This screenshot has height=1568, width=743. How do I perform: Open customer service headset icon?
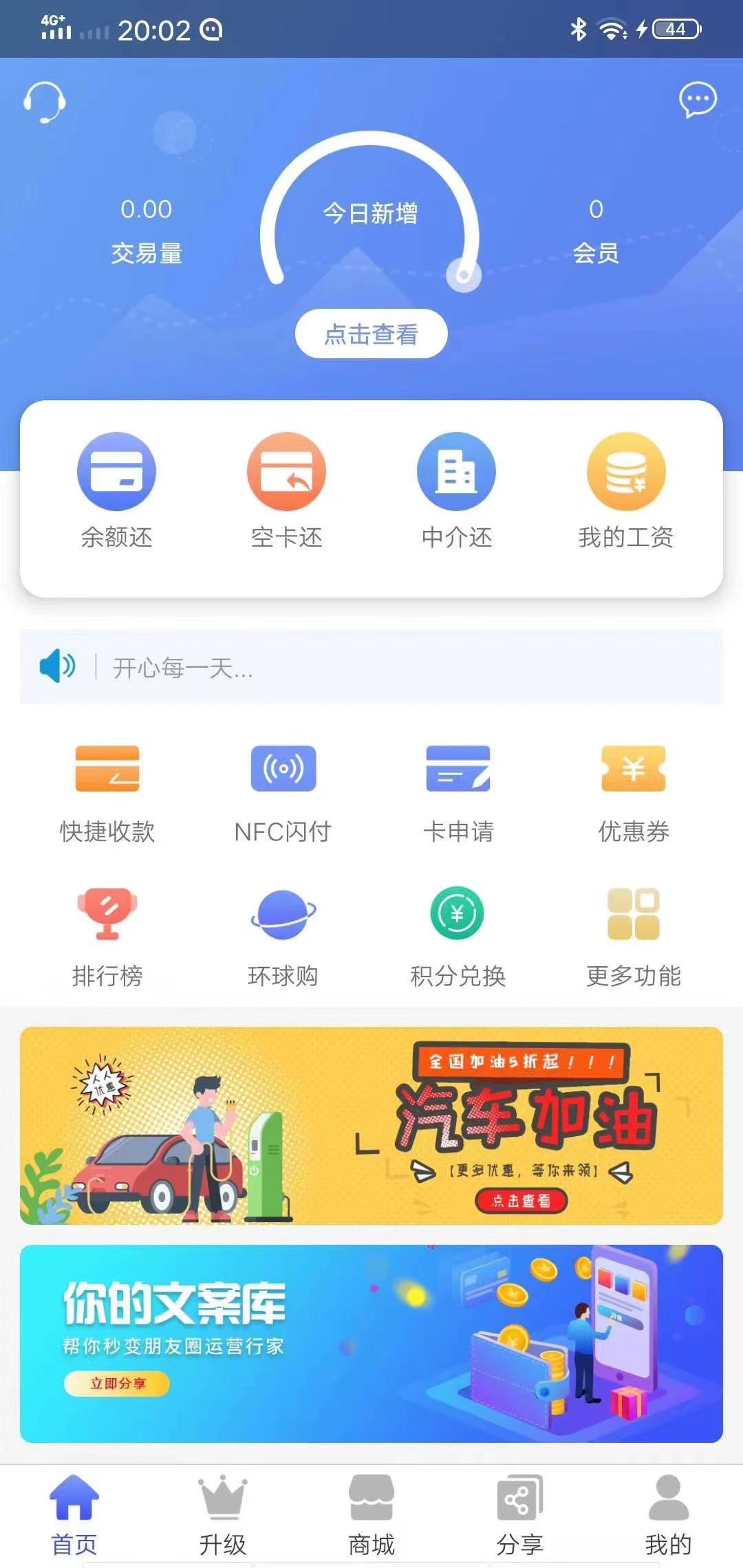point(45,102)
